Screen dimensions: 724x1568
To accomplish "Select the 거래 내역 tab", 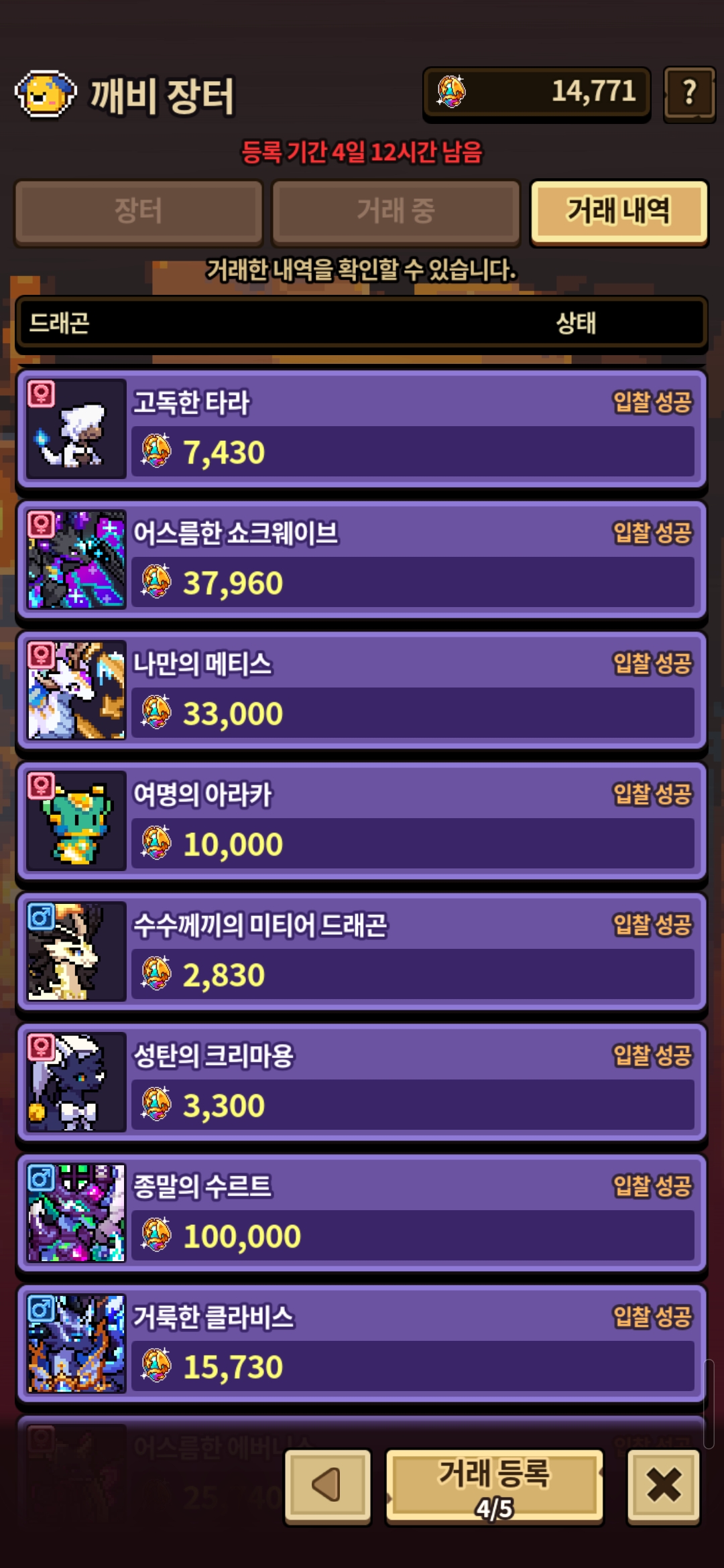I will click(x=618, y=211).
